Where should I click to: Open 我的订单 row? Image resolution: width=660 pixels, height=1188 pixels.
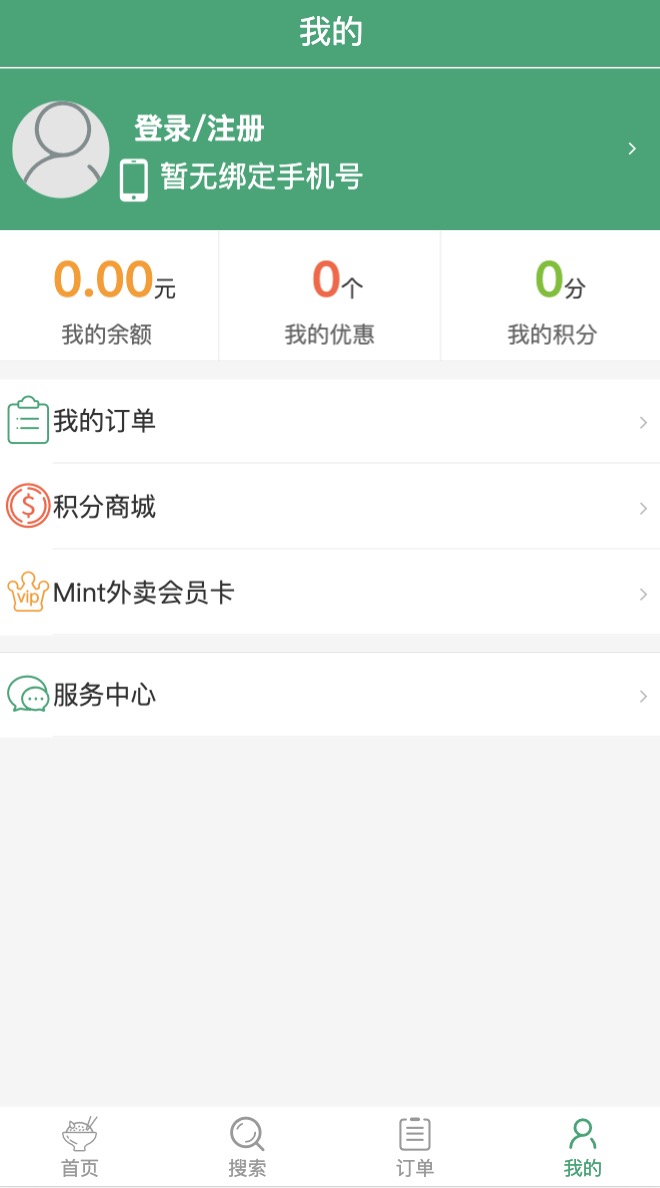pyautogui.click(x=330, y=421)
